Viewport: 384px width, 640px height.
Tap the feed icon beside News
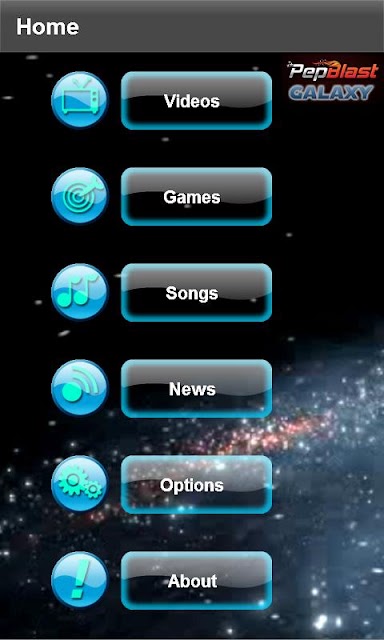coord(80,388)
